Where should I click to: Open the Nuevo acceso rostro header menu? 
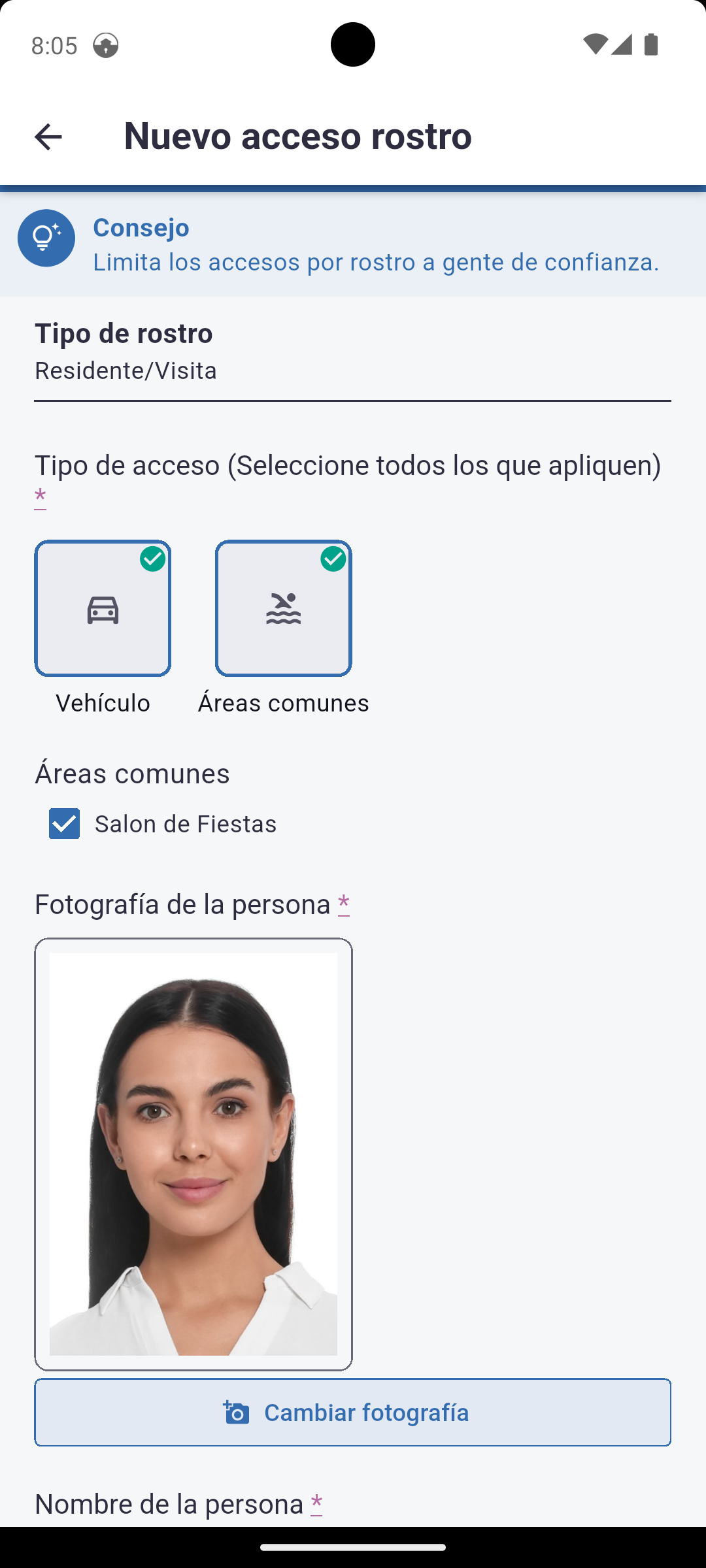[298, 137]
